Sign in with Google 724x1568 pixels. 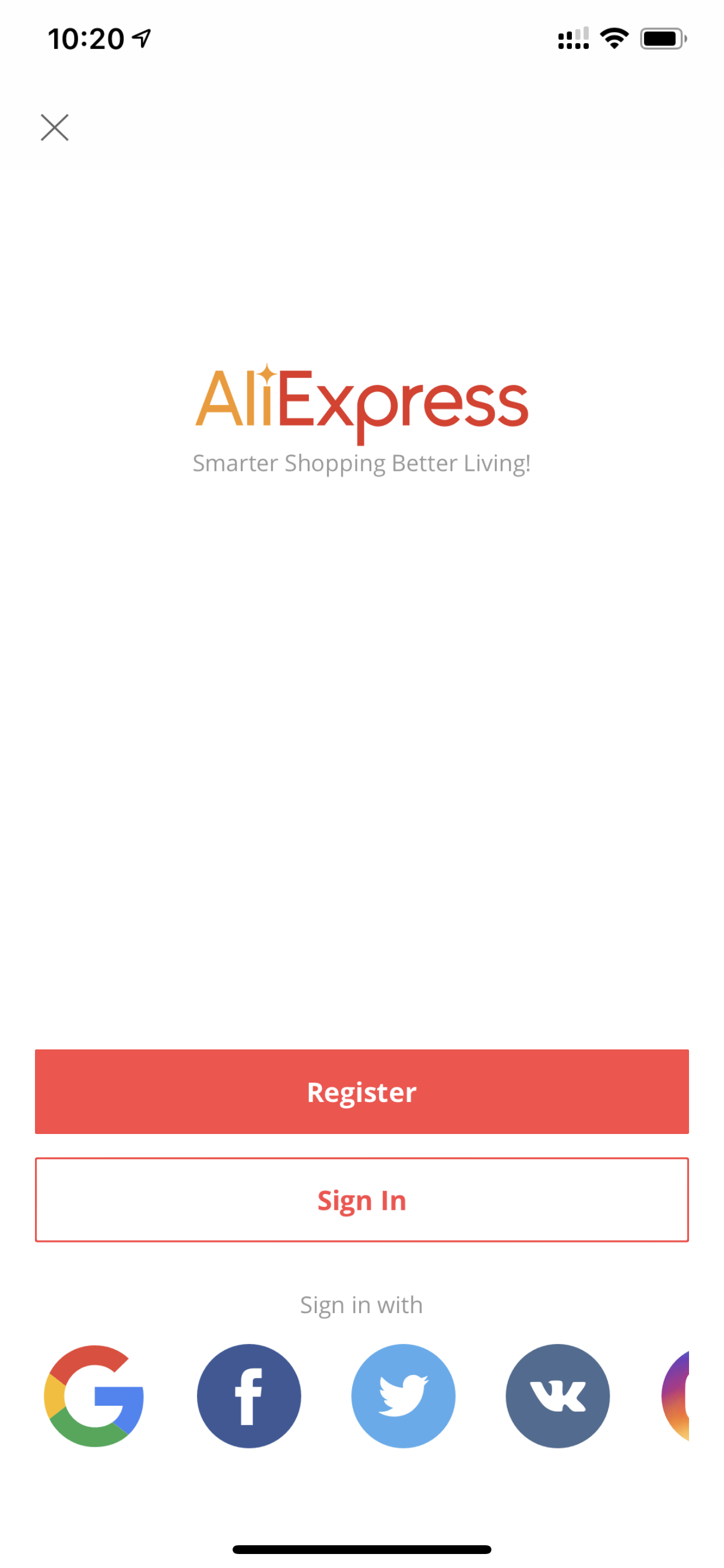point(94,1396)
